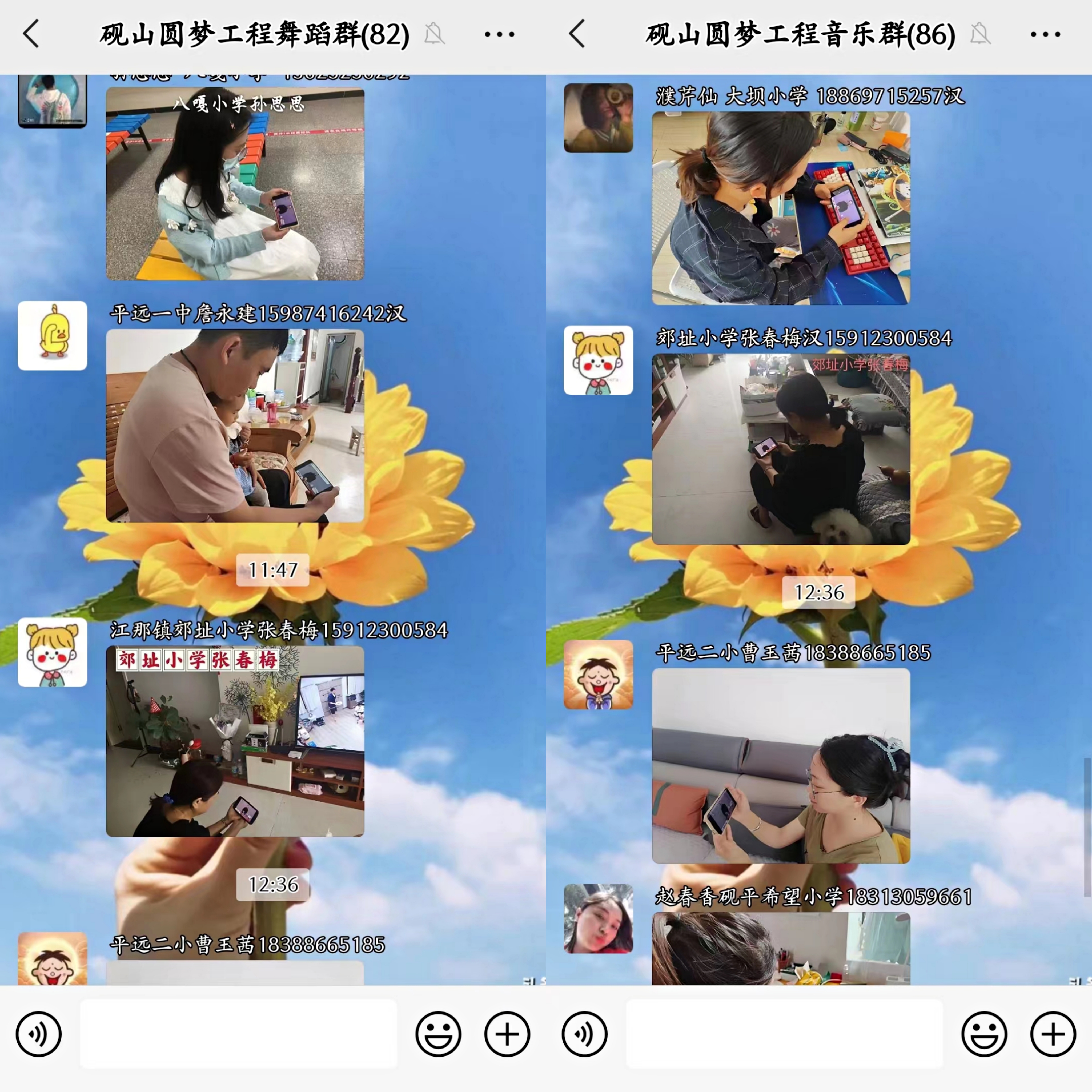Switch to voice input in 舞蹈群
1092x1092 pixels.
(38, 1034)
